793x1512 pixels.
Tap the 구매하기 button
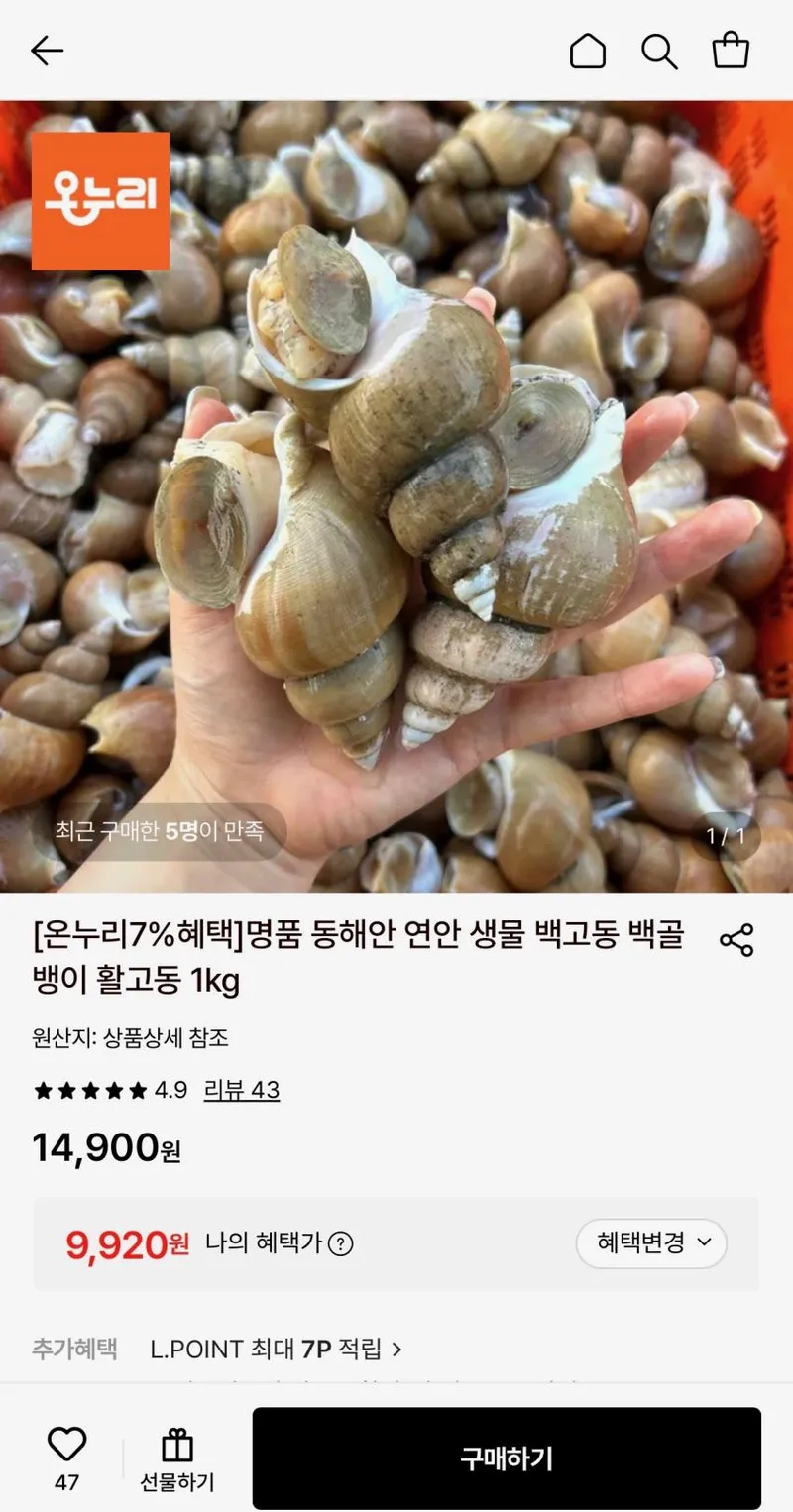click(507, 1458)
